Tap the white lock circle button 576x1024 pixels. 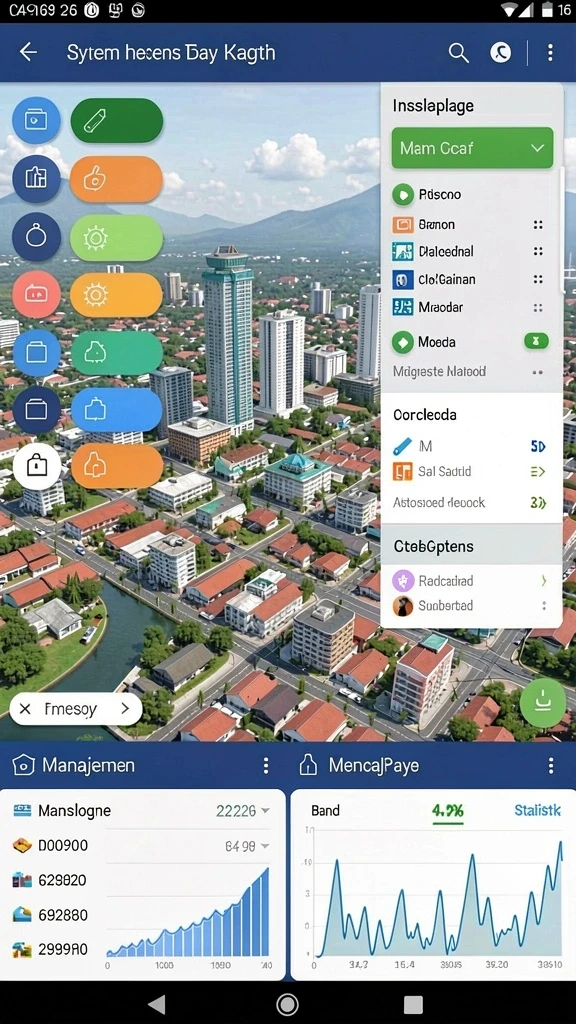pyautogui.click(x=37, y=466)
